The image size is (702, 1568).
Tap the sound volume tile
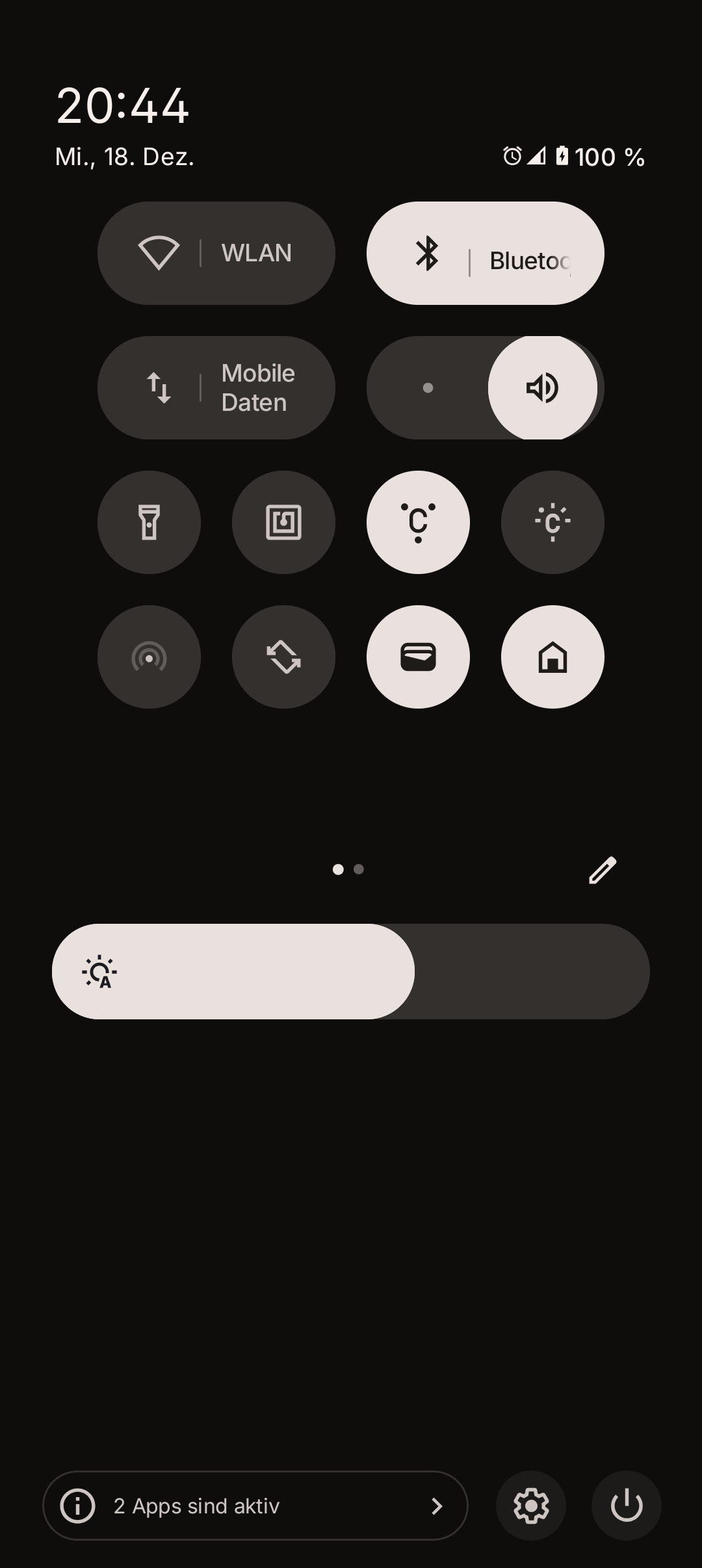coord(542,387)
